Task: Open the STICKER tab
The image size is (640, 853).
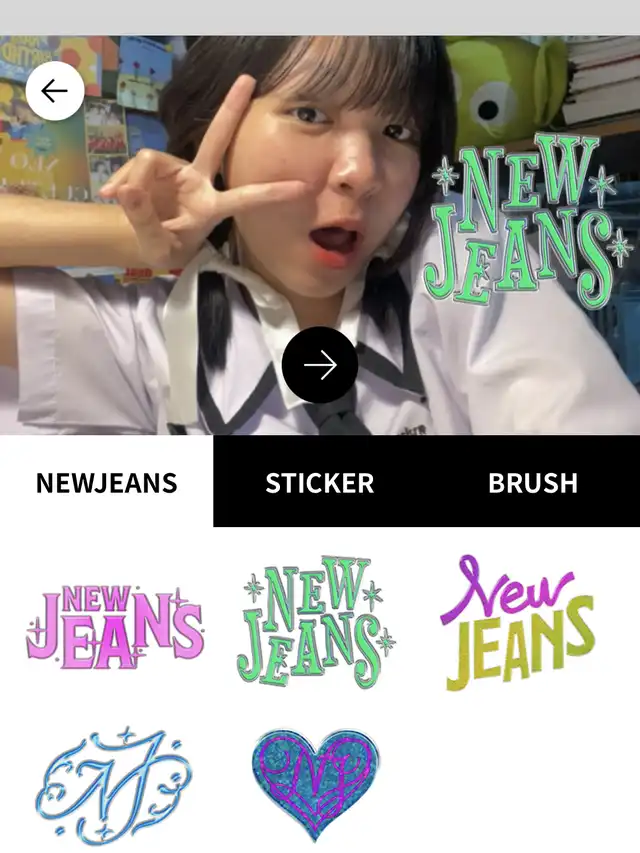Action: click(319, 483)
